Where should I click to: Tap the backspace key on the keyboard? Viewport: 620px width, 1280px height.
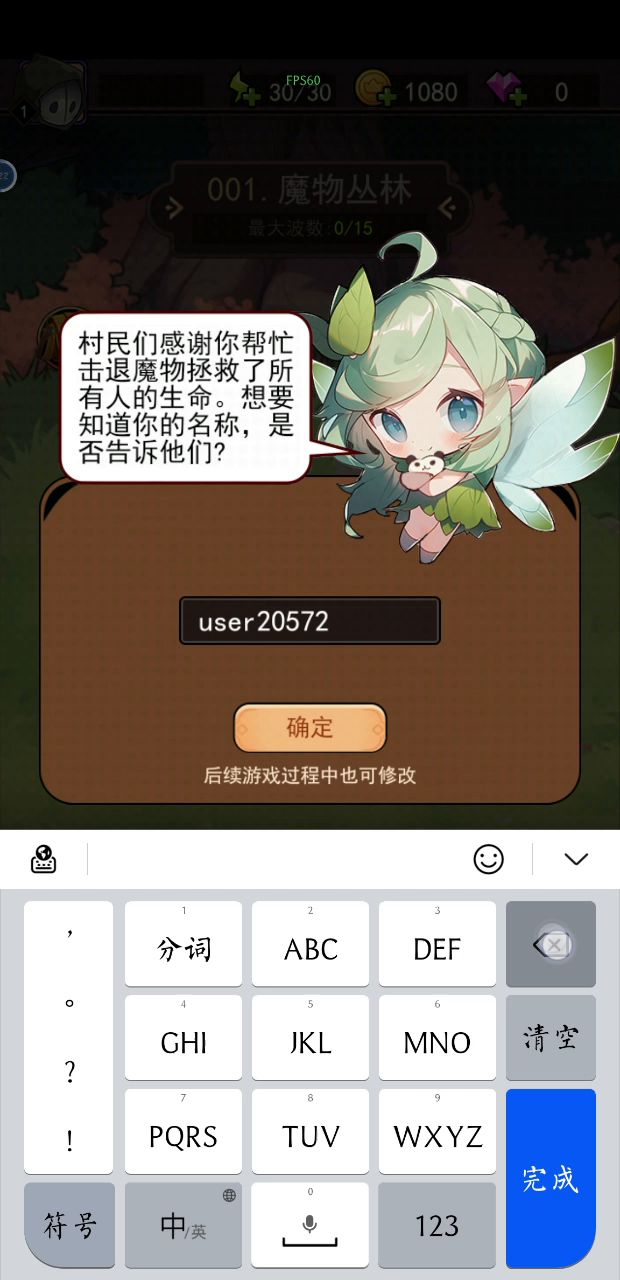[x=551, y=945]
